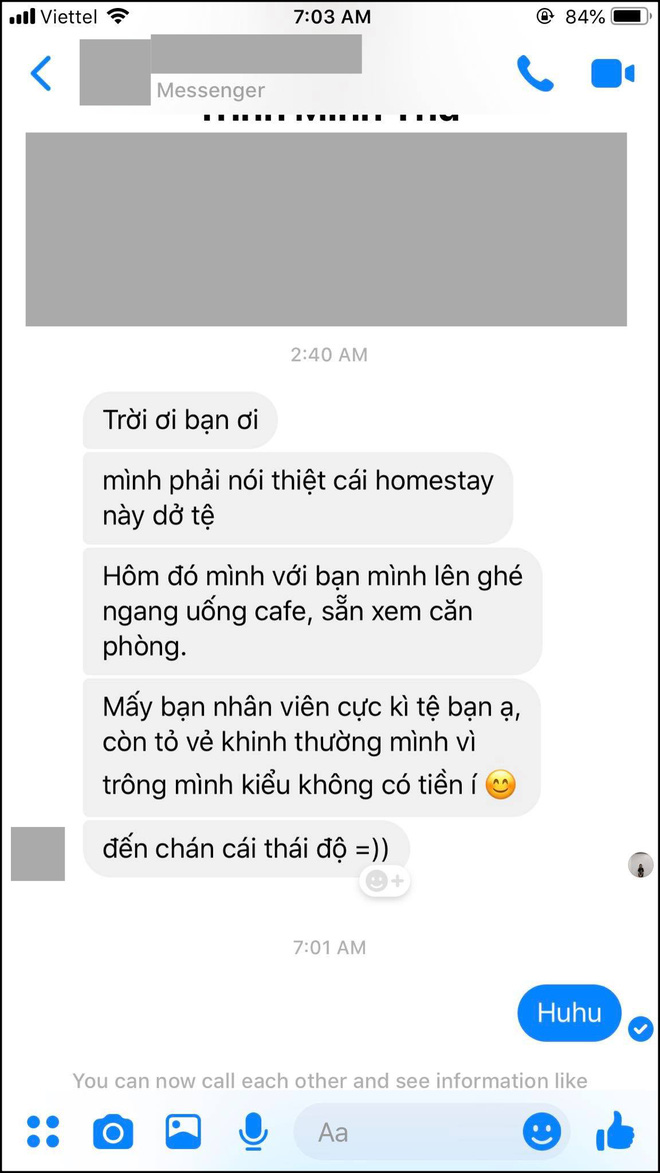Open the sender's profile avatar
Screen dimensions: 660x1173
[38, 854]
